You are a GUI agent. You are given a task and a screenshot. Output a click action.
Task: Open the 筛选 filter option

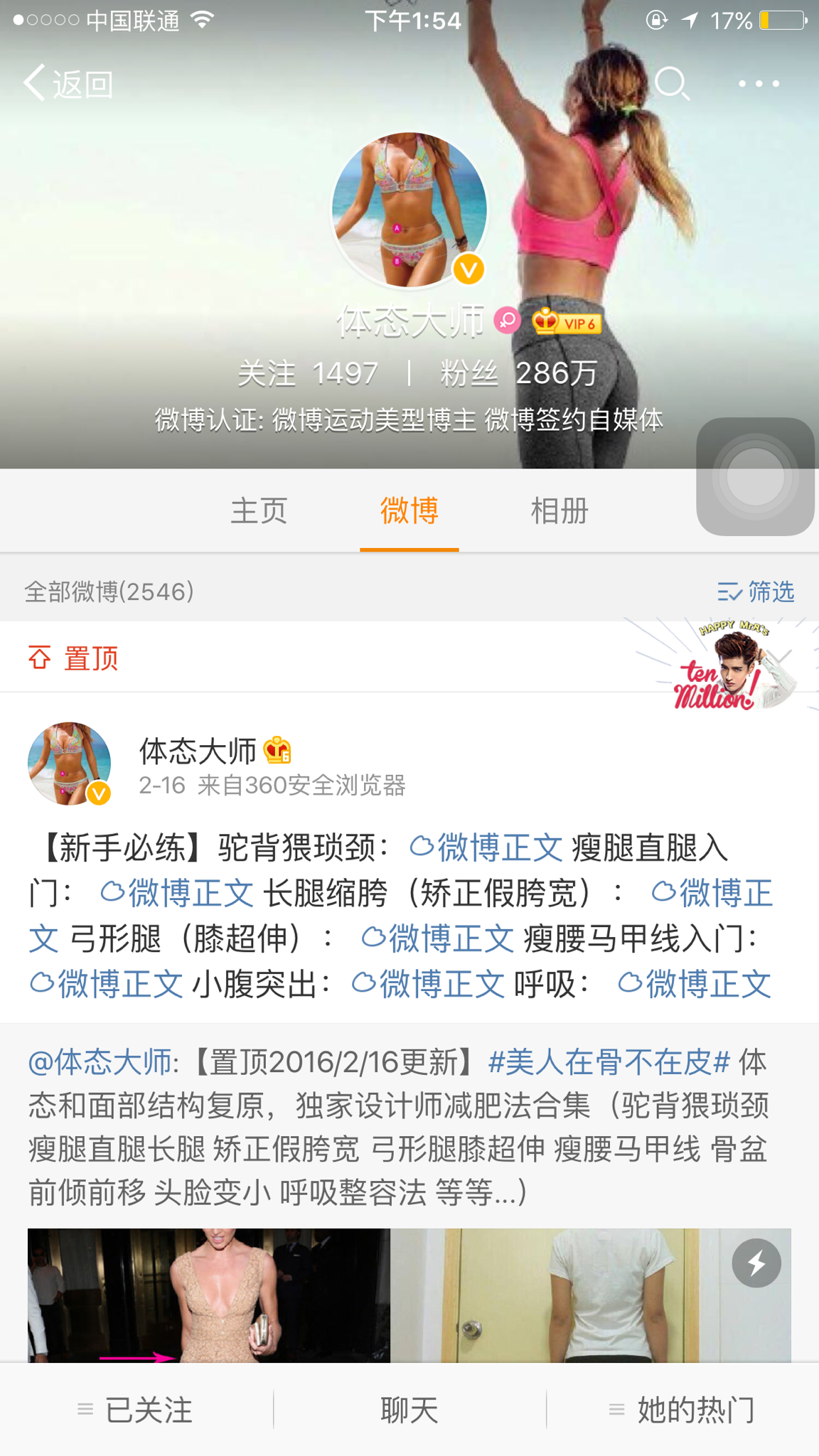tap(756, 591)
